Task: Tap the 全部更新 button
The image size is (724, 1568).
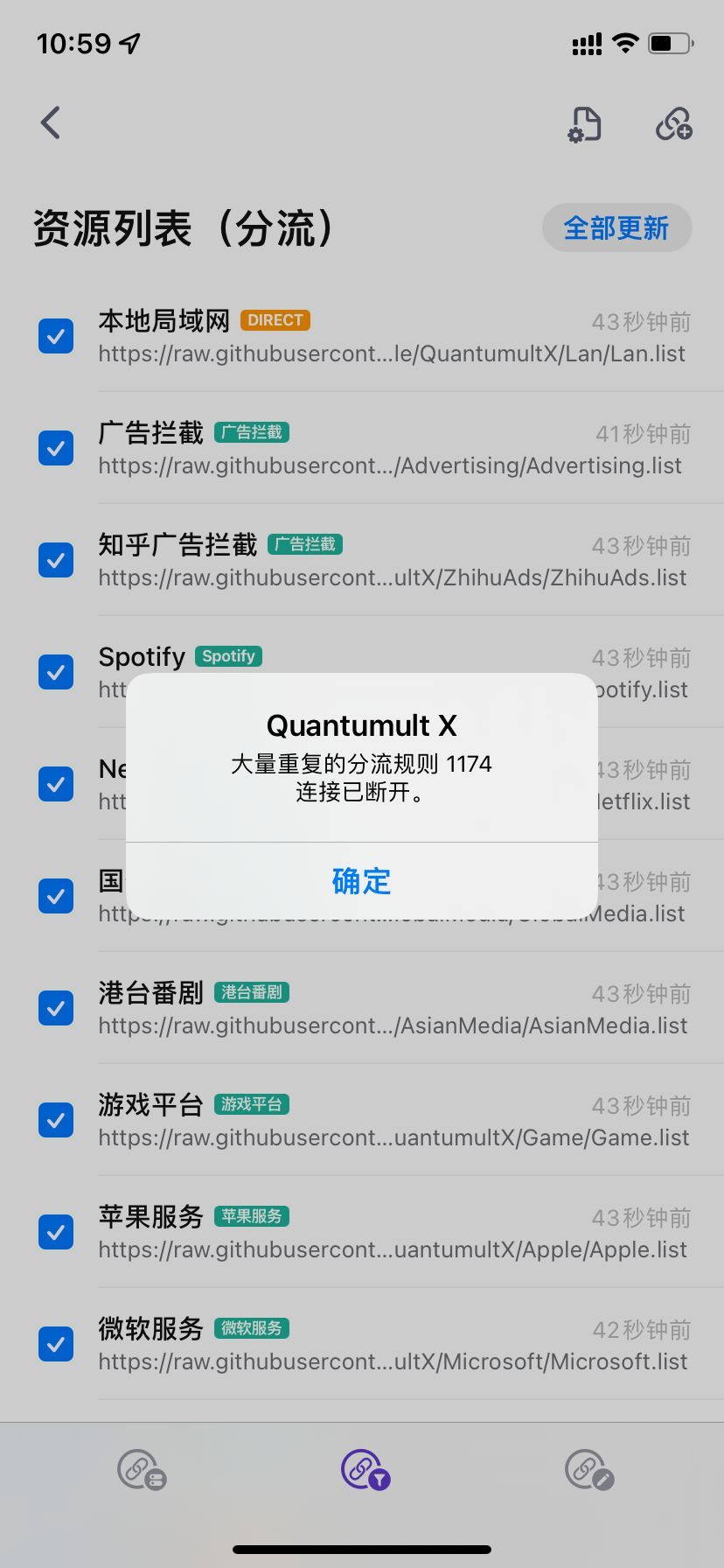Action: tap(616, 227)
